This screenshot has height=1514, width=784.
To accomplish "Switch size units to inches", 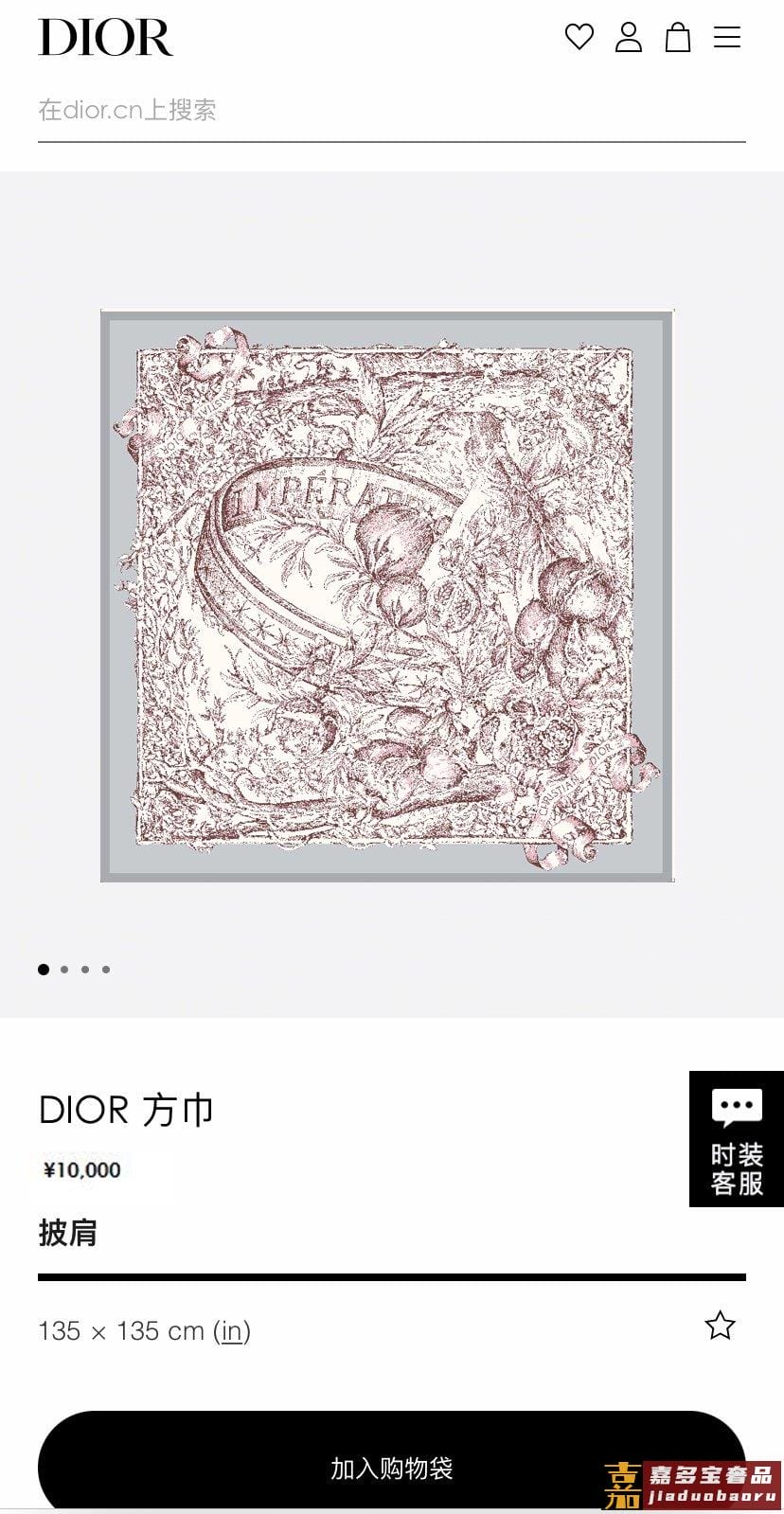I will 232,1331.
